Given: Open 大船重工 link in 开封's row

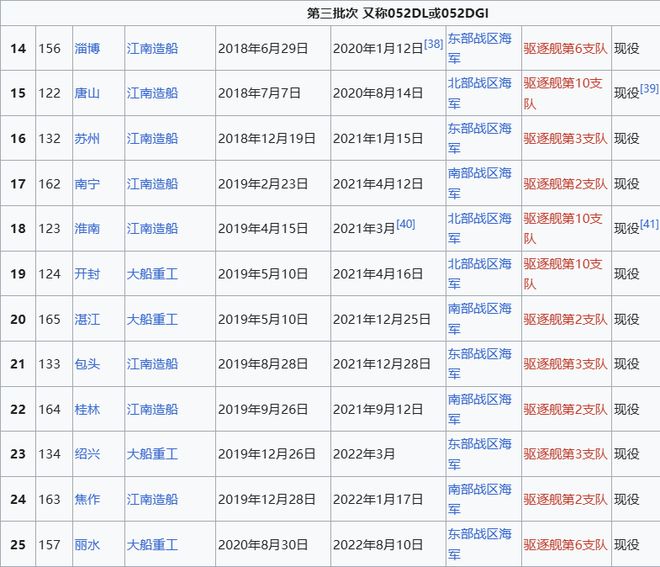Looking at the screenshot, I should (x=152, y=274).
